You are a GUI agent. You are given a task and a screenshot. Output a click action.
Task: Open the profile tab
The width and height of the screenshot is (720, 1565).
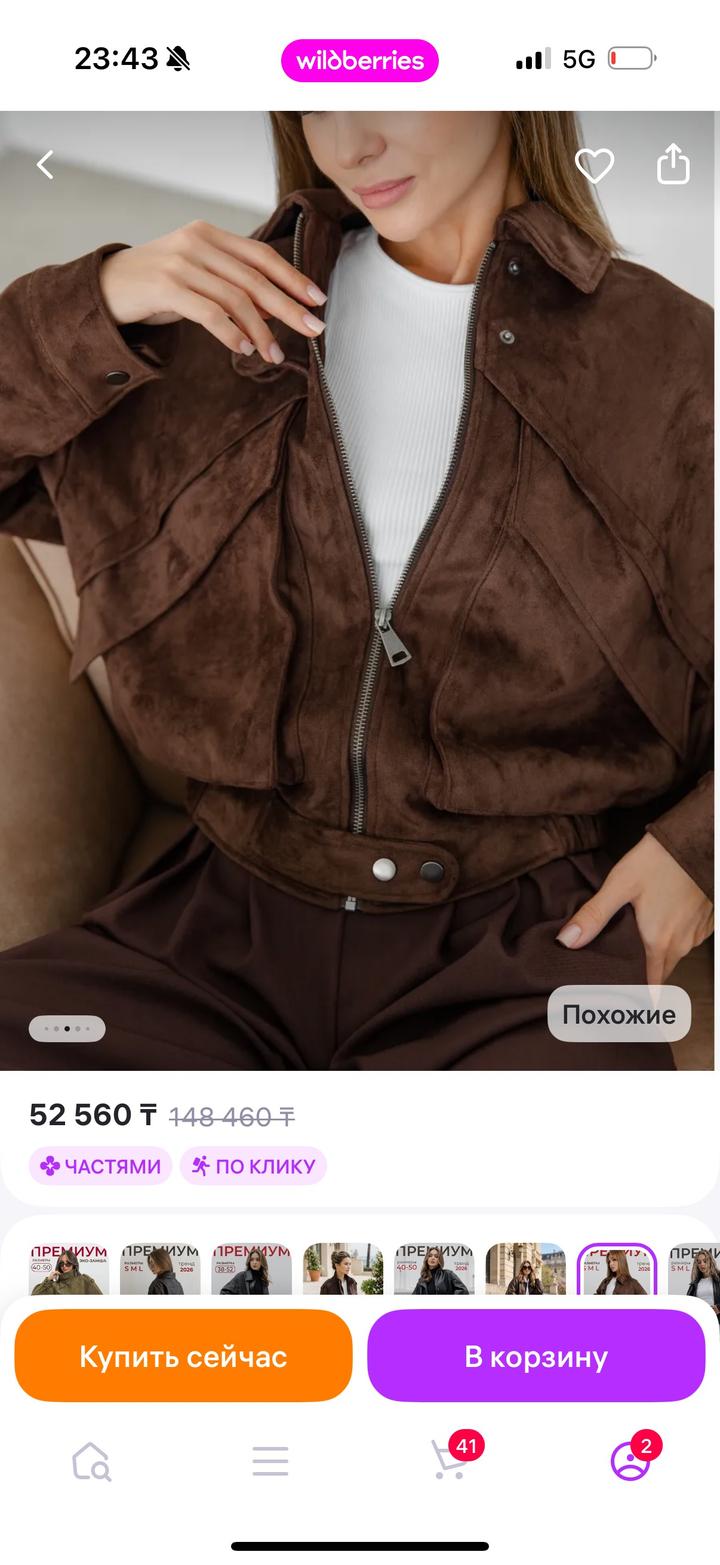630,1461
